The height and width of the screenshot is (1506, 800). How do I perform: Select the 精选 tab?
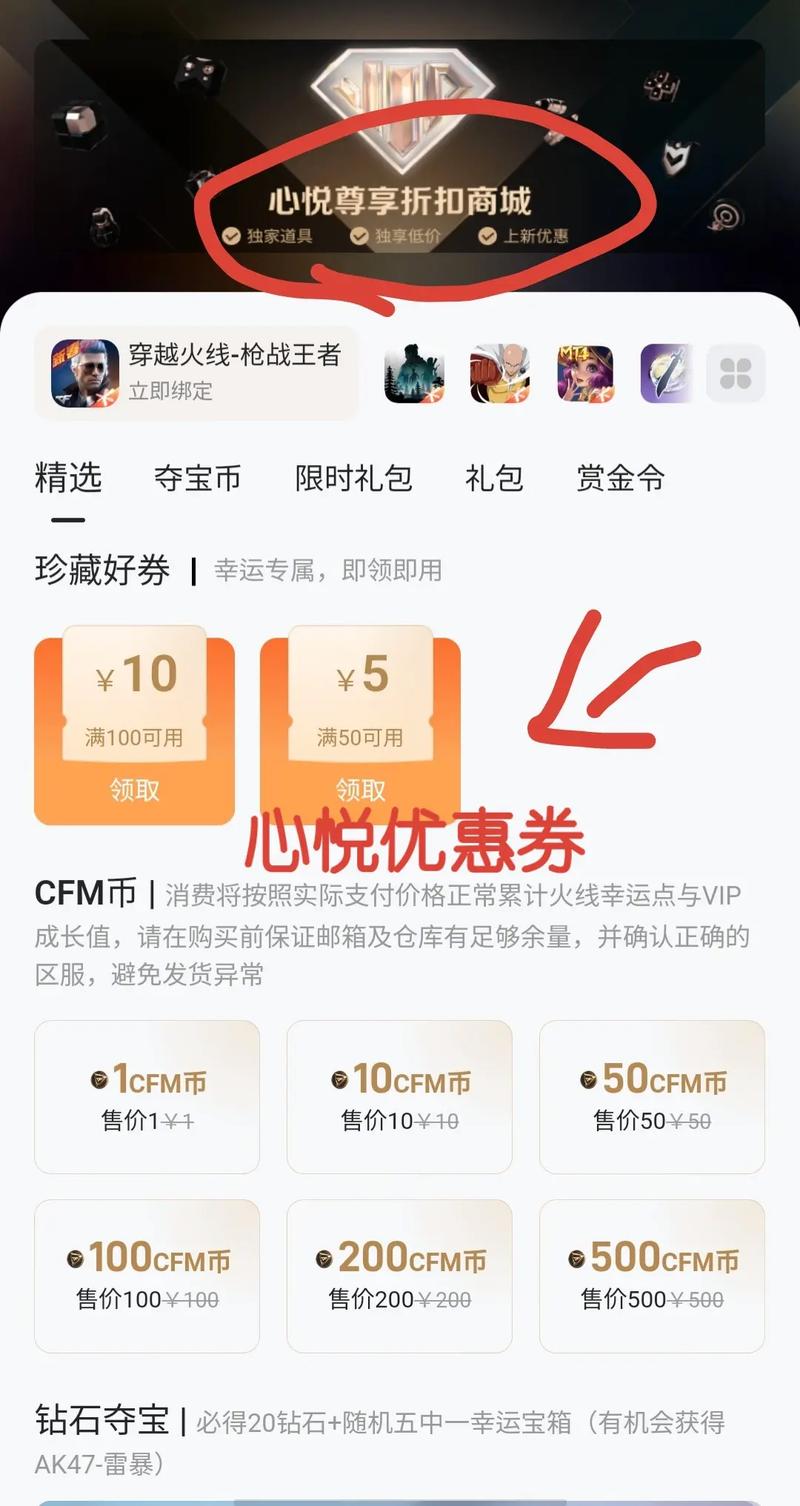[68, 478]
